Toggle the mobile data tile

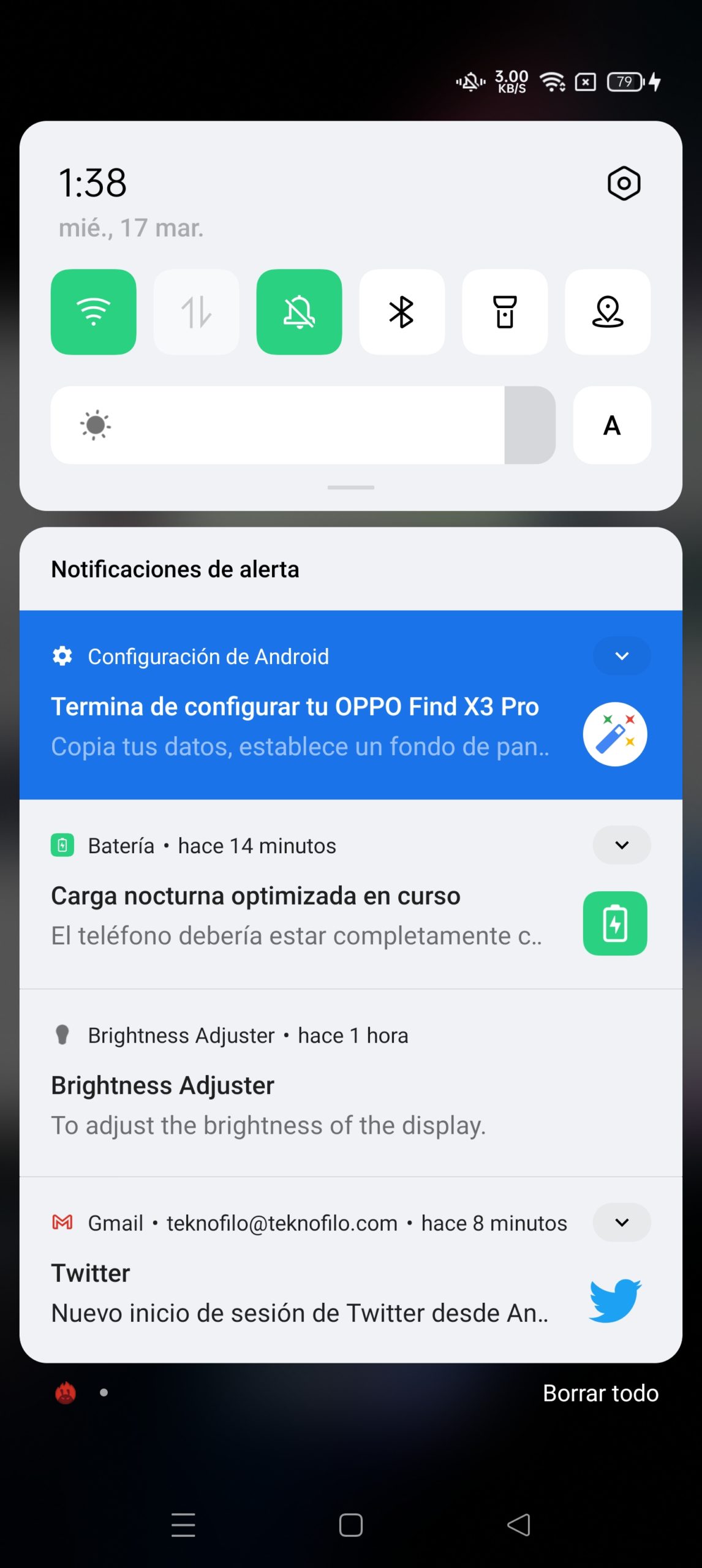pyautogui.click(x=196, y=312)
